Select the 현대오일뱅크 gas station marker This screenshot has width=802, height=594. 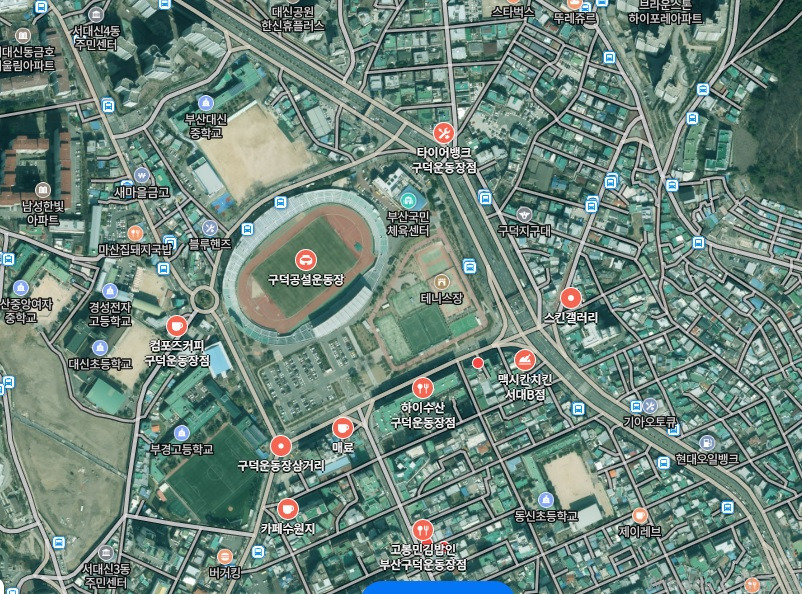[x=707, y=443]
